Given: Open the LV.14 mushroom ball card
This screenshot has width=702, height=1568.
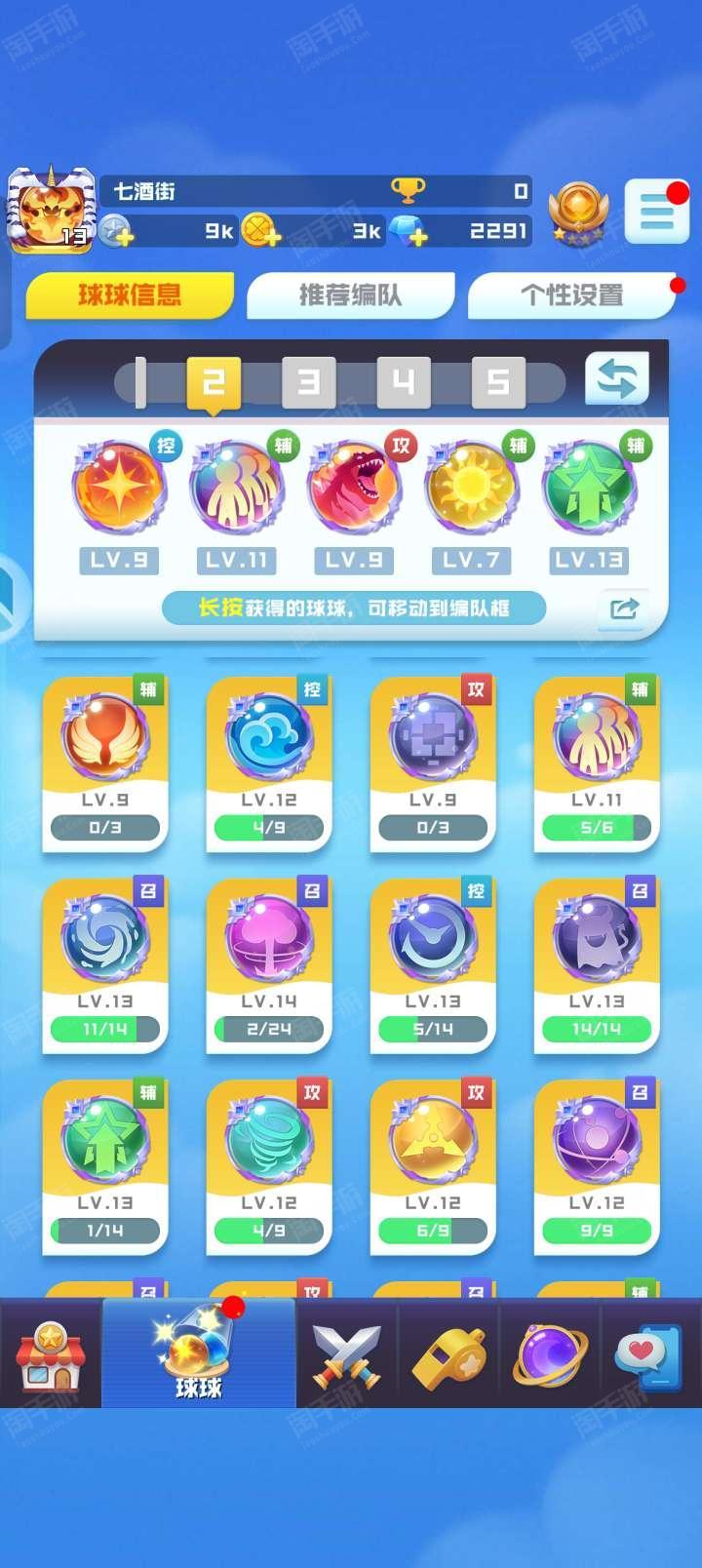Looking at the screenshot, I should (x=269, y=965).
